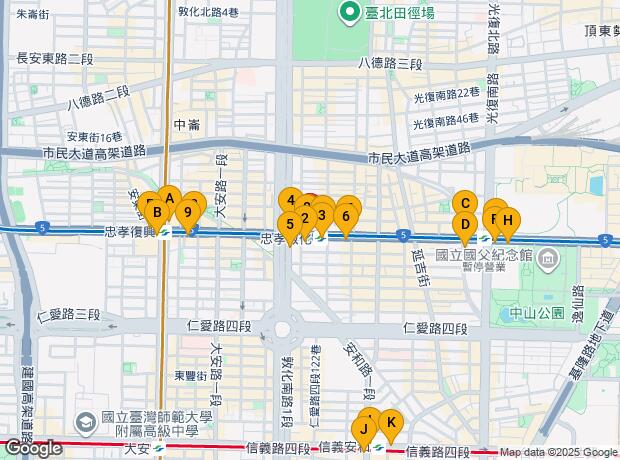Select map marker A

click(170, 198)
